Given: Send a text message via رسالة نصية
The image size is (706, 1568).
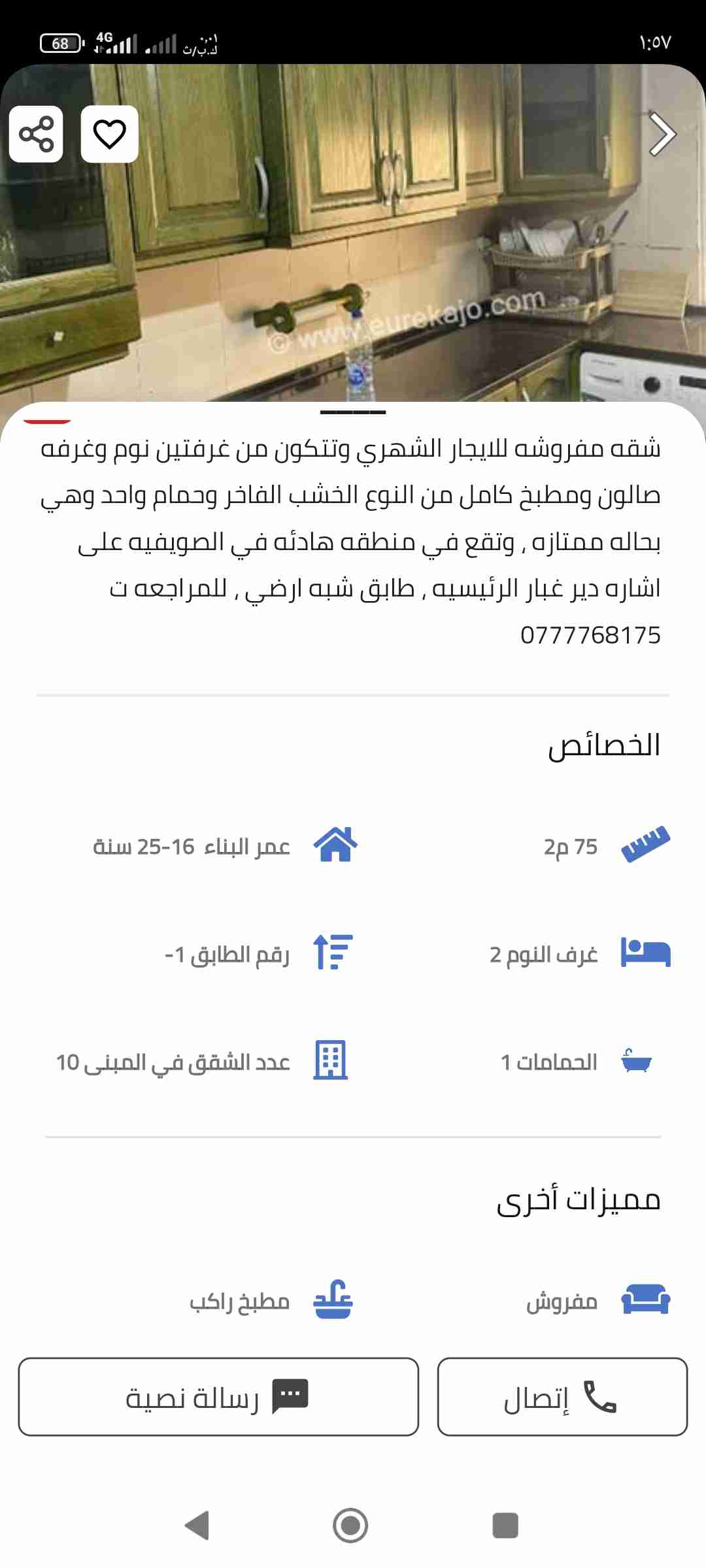Looking at the screenshot, I should 218,1397.
